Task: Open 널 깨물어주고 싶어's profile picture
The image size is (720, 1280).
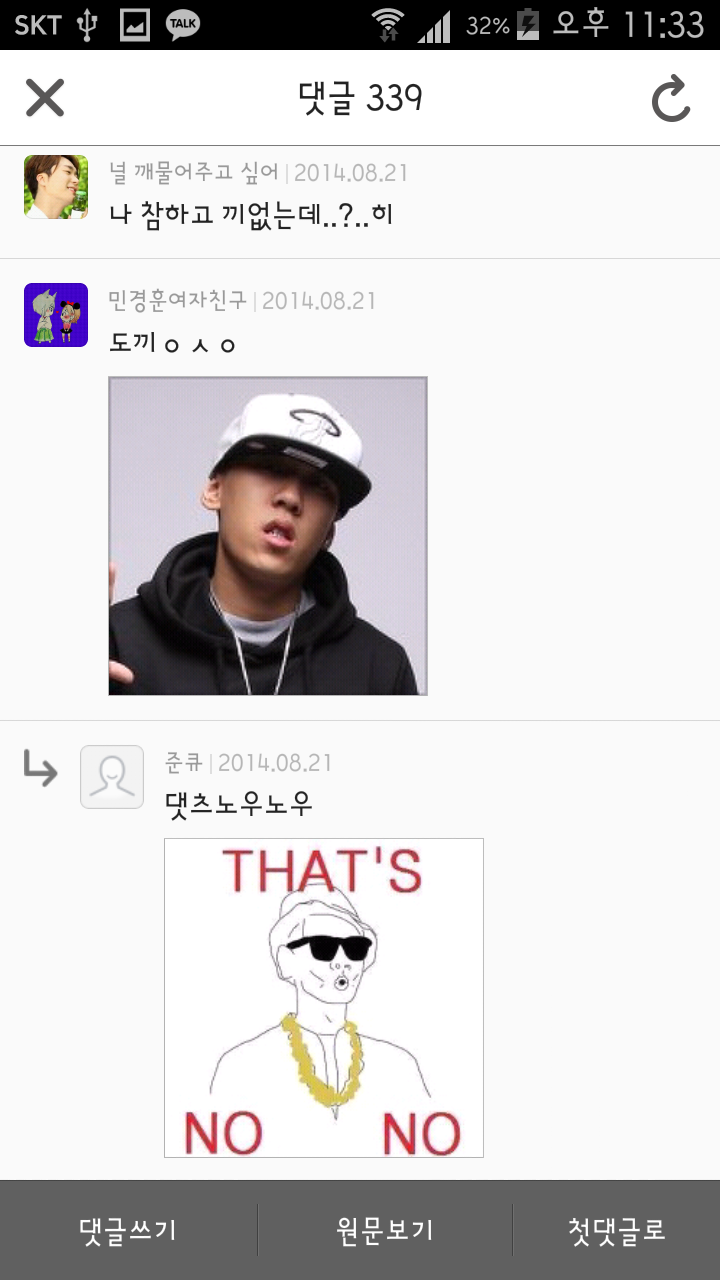Action: [56, 187]
